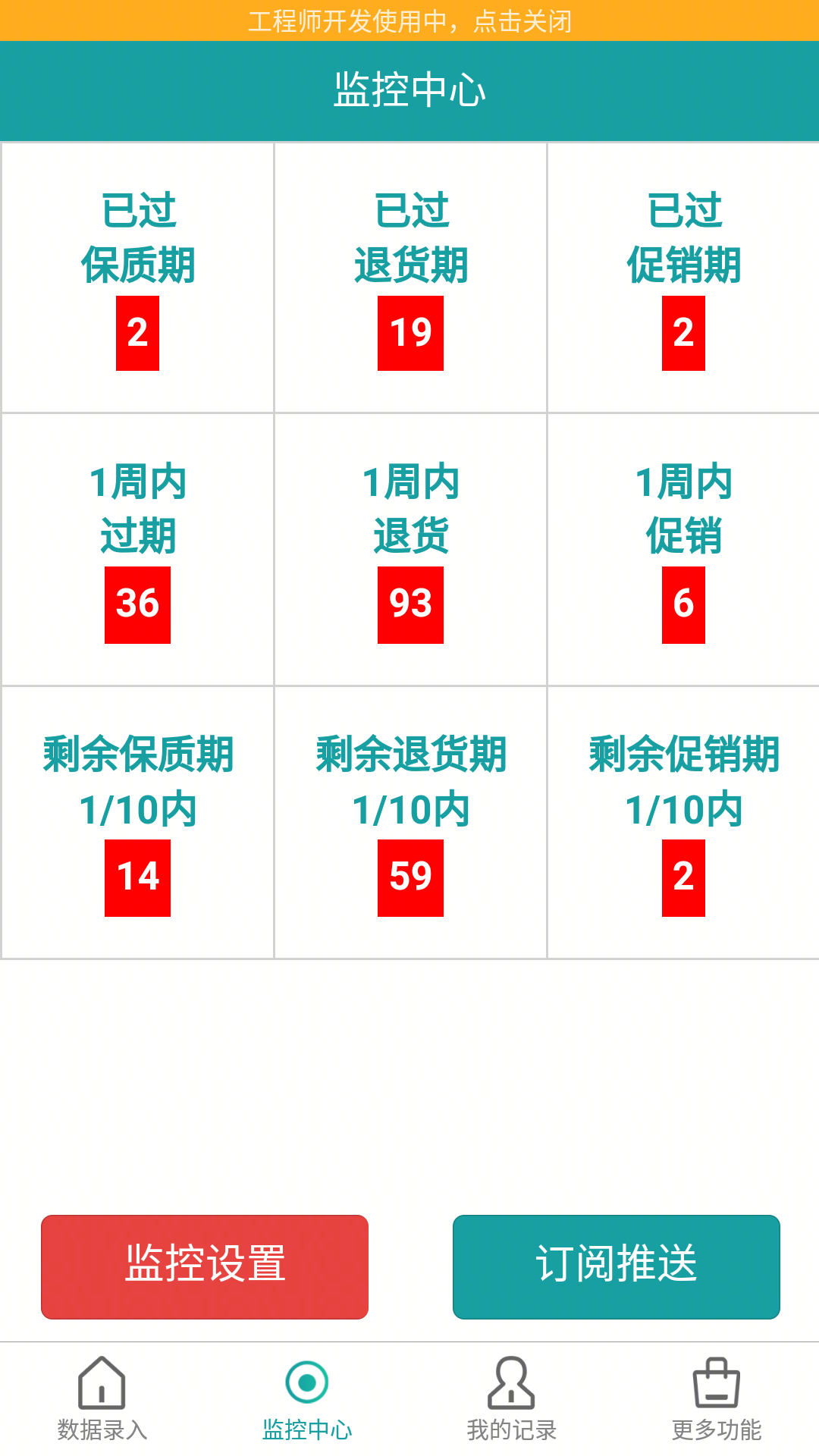Open the 已过促销期 monitoring cell
This screenshot has width=819, height=1456.
coord(682,273)
